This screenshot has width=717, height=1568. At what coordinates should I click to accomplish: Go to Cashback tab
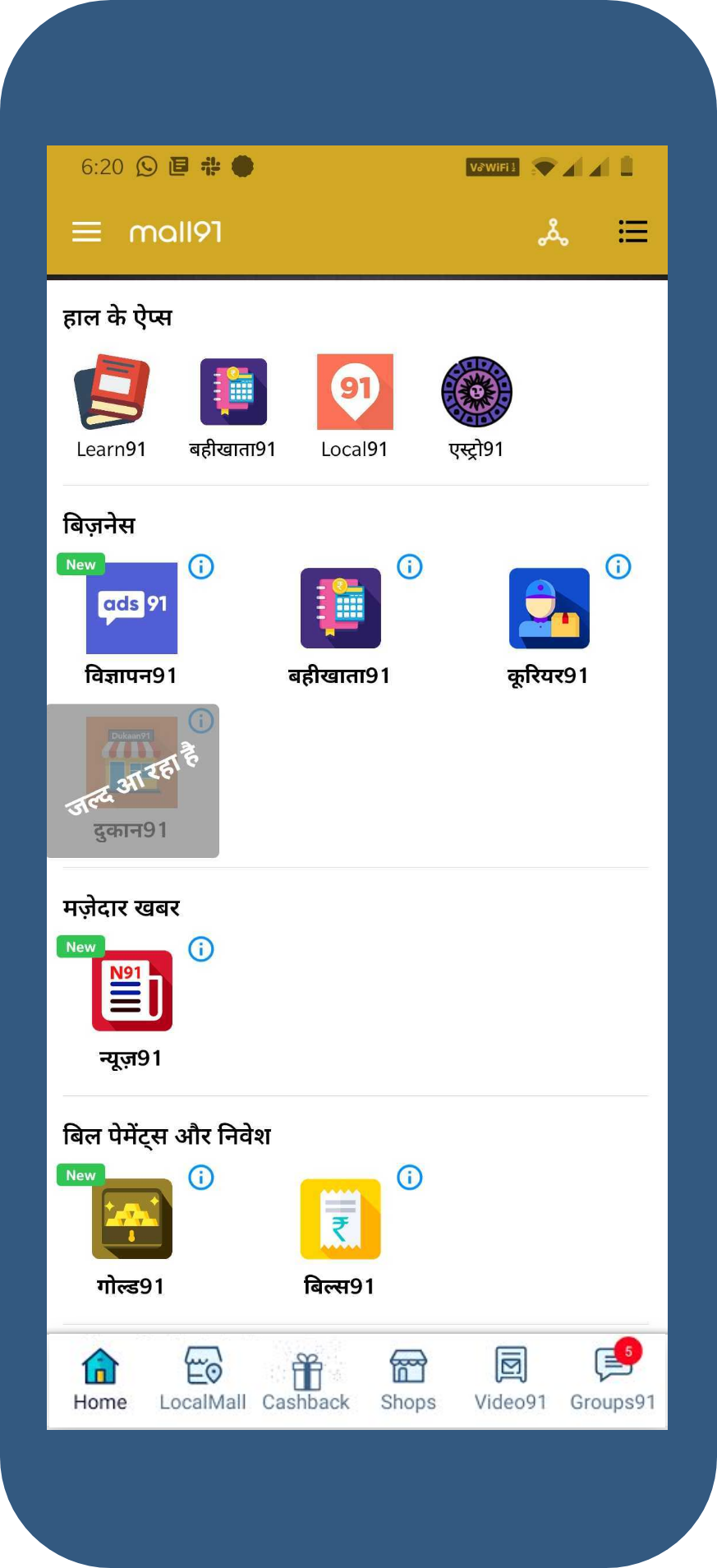(306, 1378)
